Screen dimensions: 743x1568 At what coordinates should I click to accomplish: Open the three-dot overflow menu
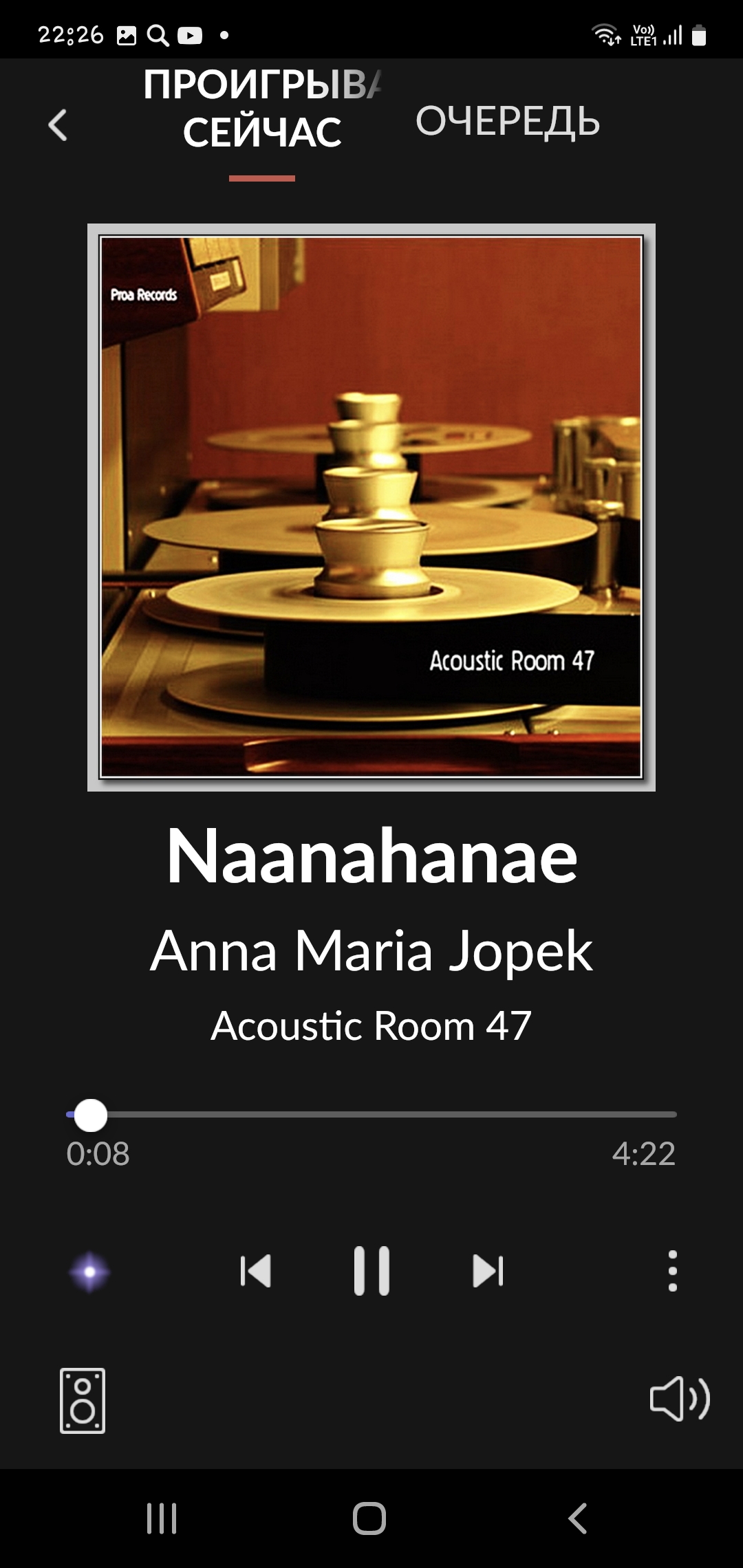(x=672, y=1271)
